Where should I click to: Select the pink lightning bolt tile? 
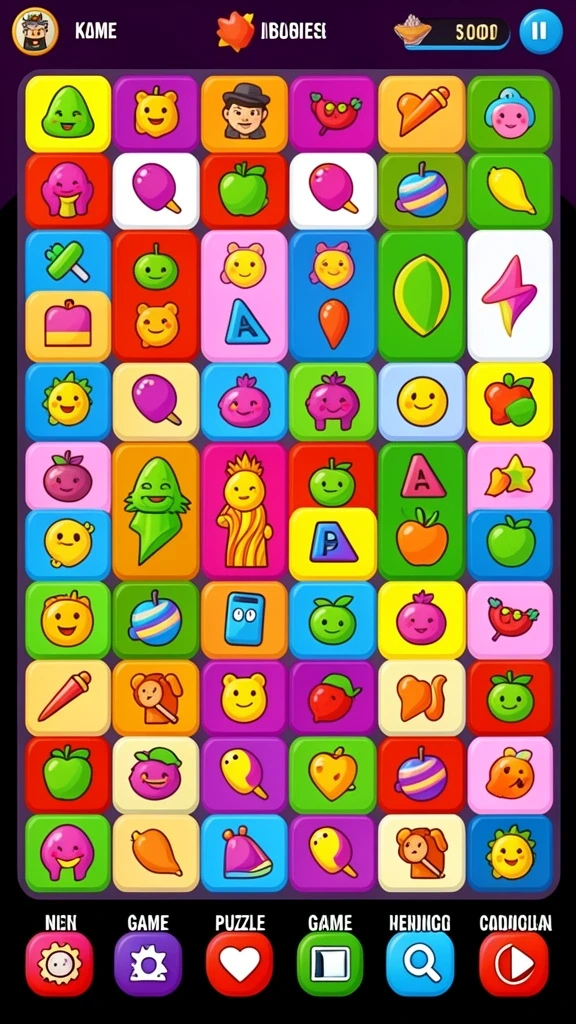510,296
